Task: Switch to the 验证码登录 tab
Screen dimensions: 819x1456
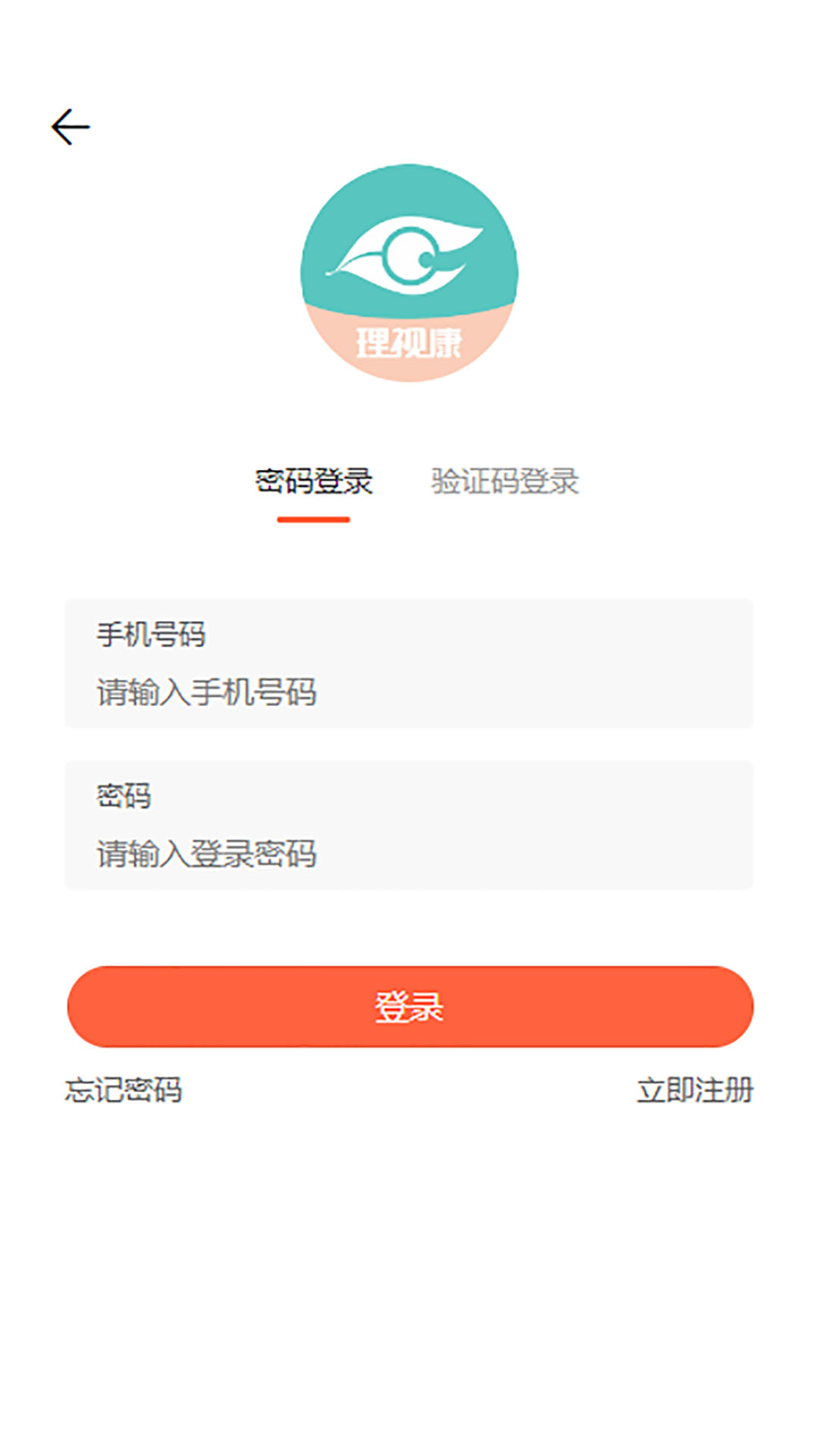Action: (x=505, y=482)
